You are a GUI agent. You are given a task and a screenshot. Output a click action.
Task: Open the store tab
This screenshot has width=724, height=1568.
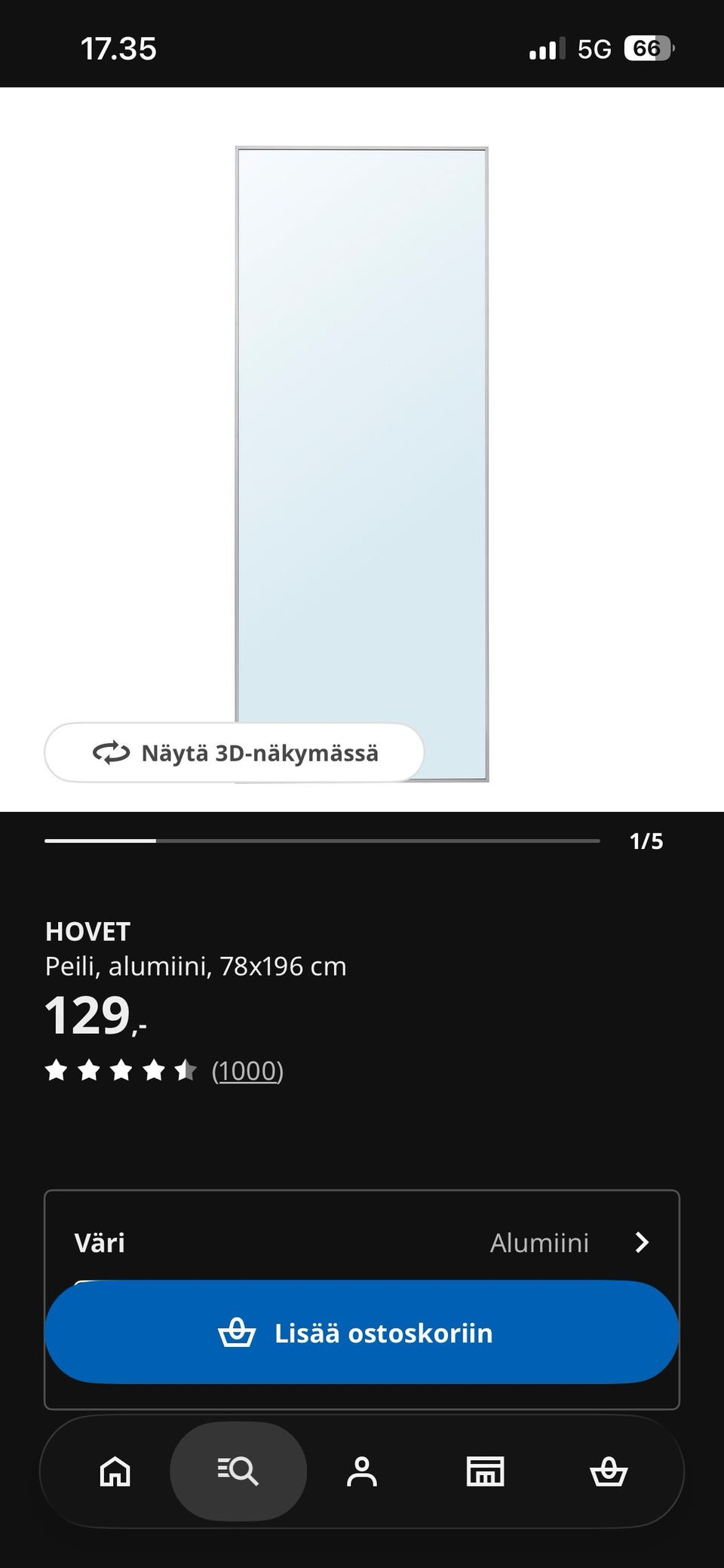(485, 1471)
